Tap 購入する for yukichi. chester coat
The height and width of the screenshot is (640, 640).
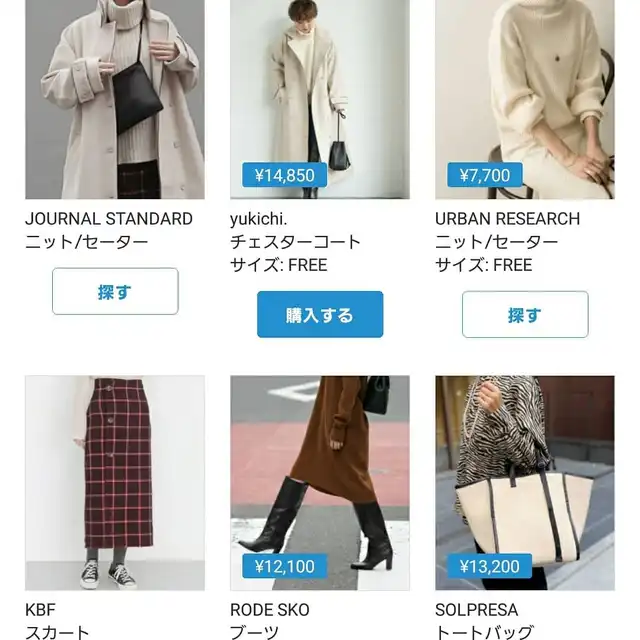click(x=320, y=314)
